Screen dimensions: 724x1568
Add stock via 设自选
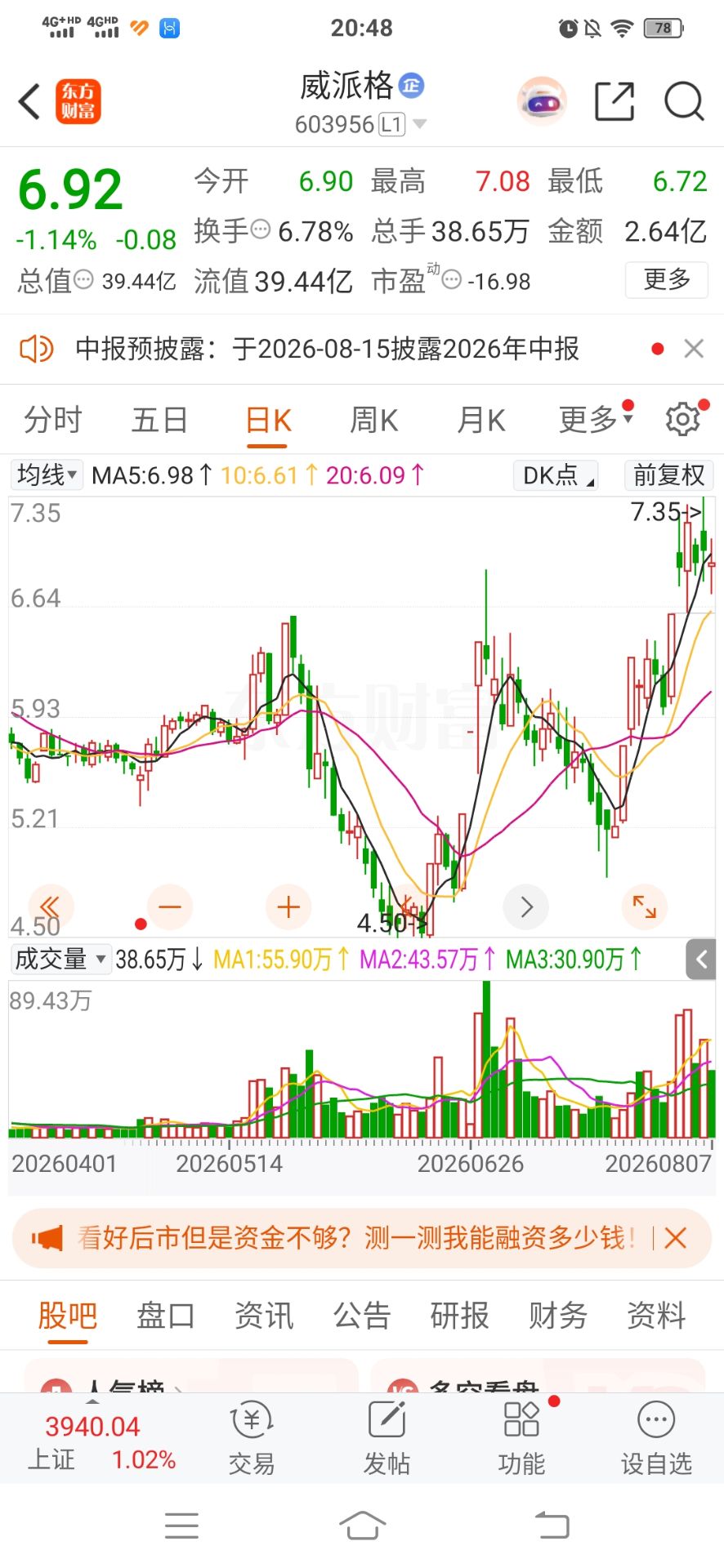(656, 1438)
